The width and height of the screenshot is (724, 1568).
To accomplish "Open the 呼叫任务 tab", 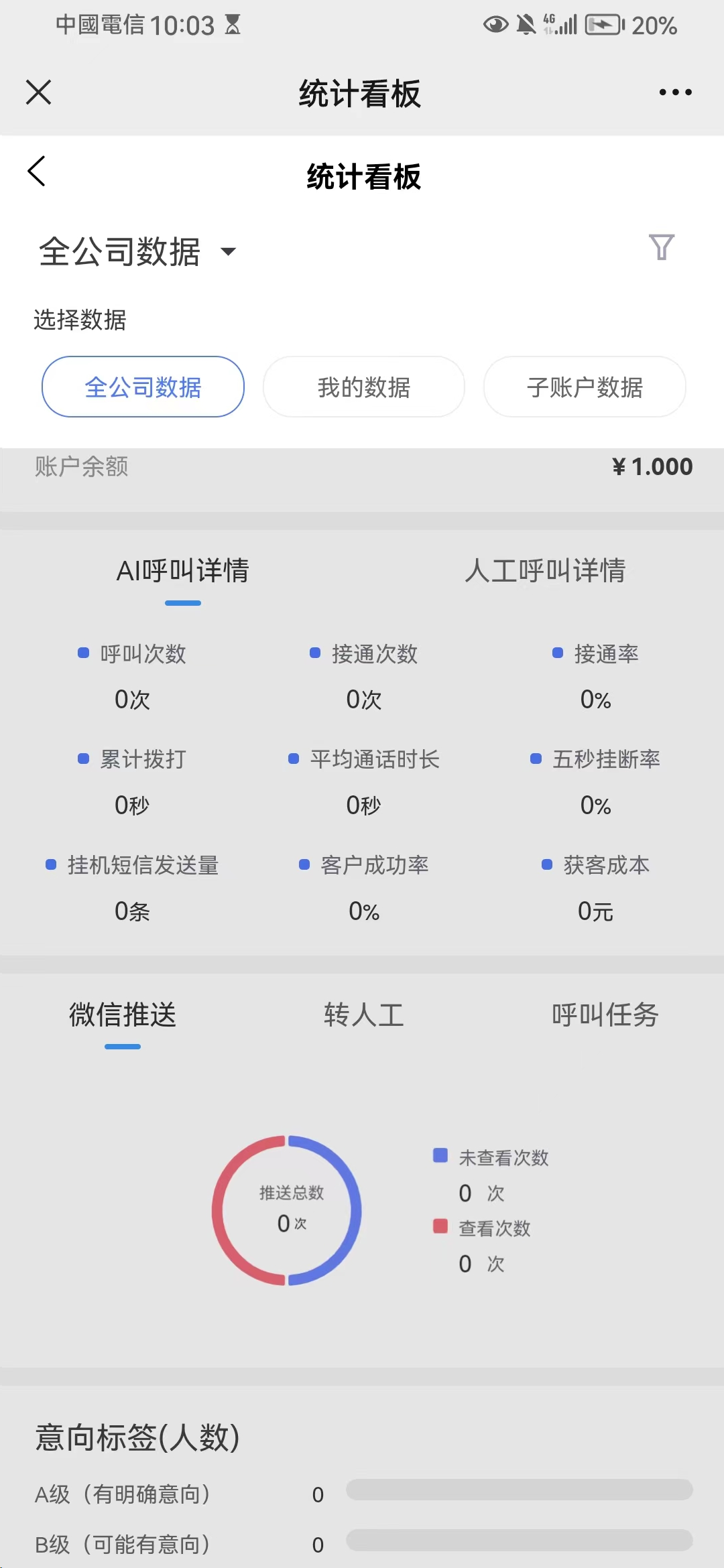I will pyautogui.click(x=605, y=1015).
